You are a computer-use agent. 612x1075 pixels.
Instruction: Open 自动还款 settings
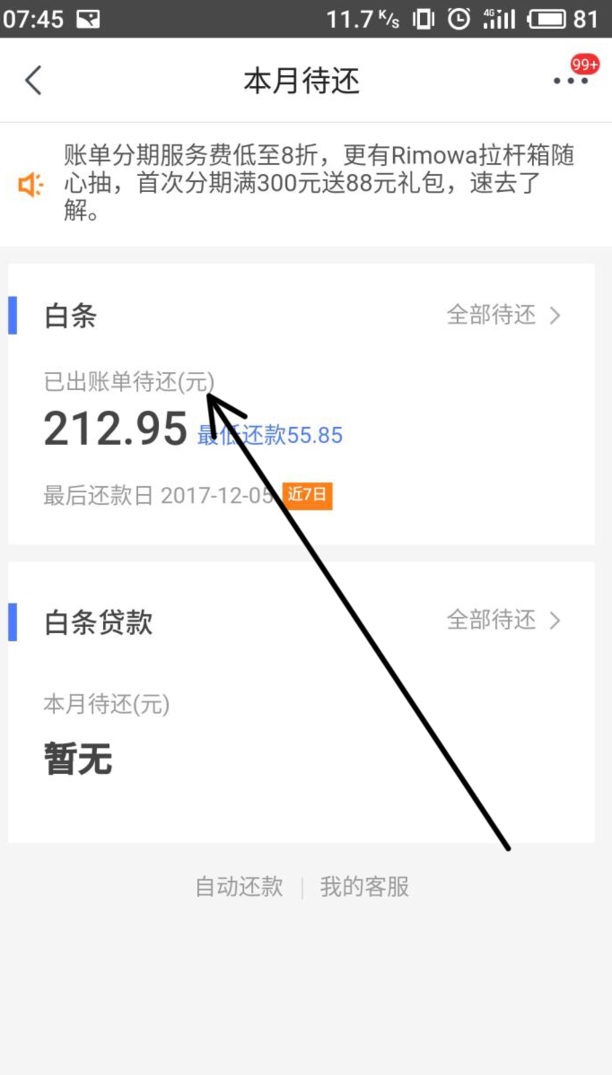(239, 886)
